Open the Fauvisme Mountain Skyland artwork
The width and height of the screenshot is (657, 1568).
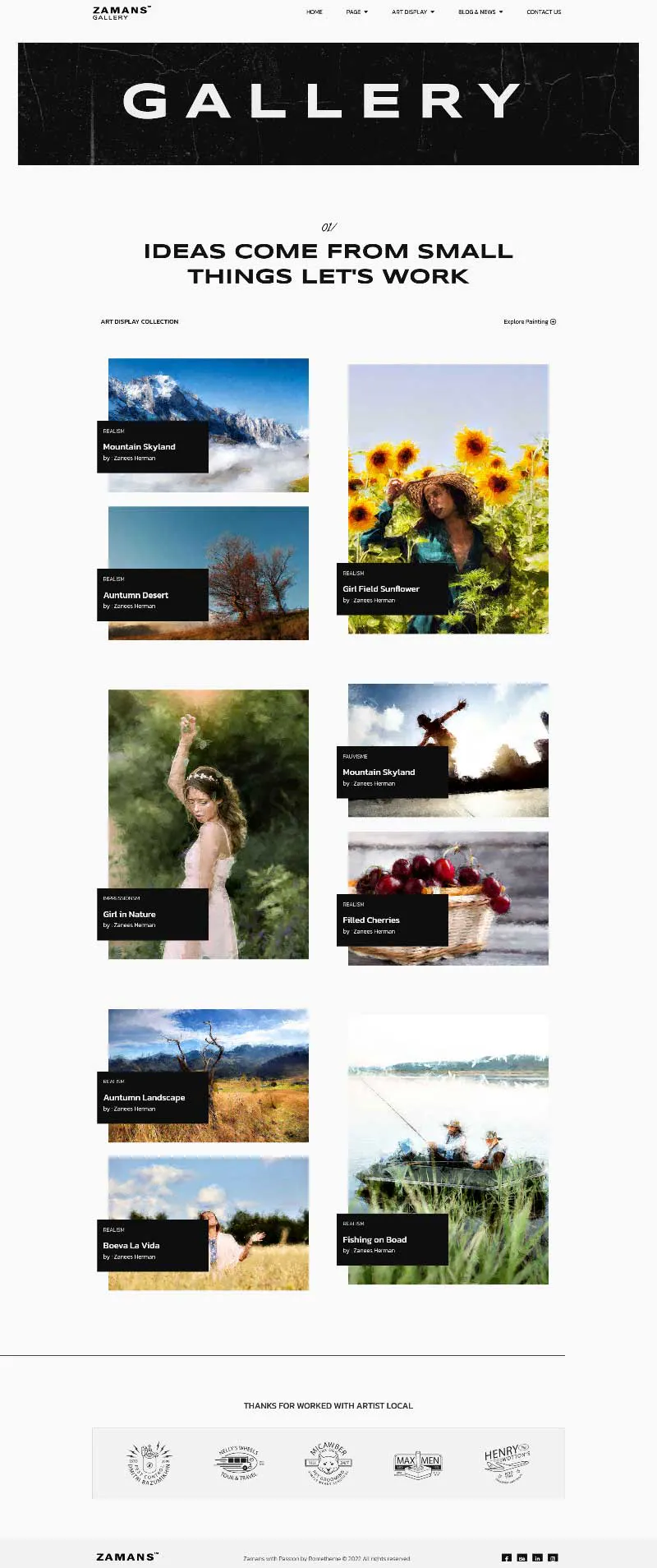(379, 772)
